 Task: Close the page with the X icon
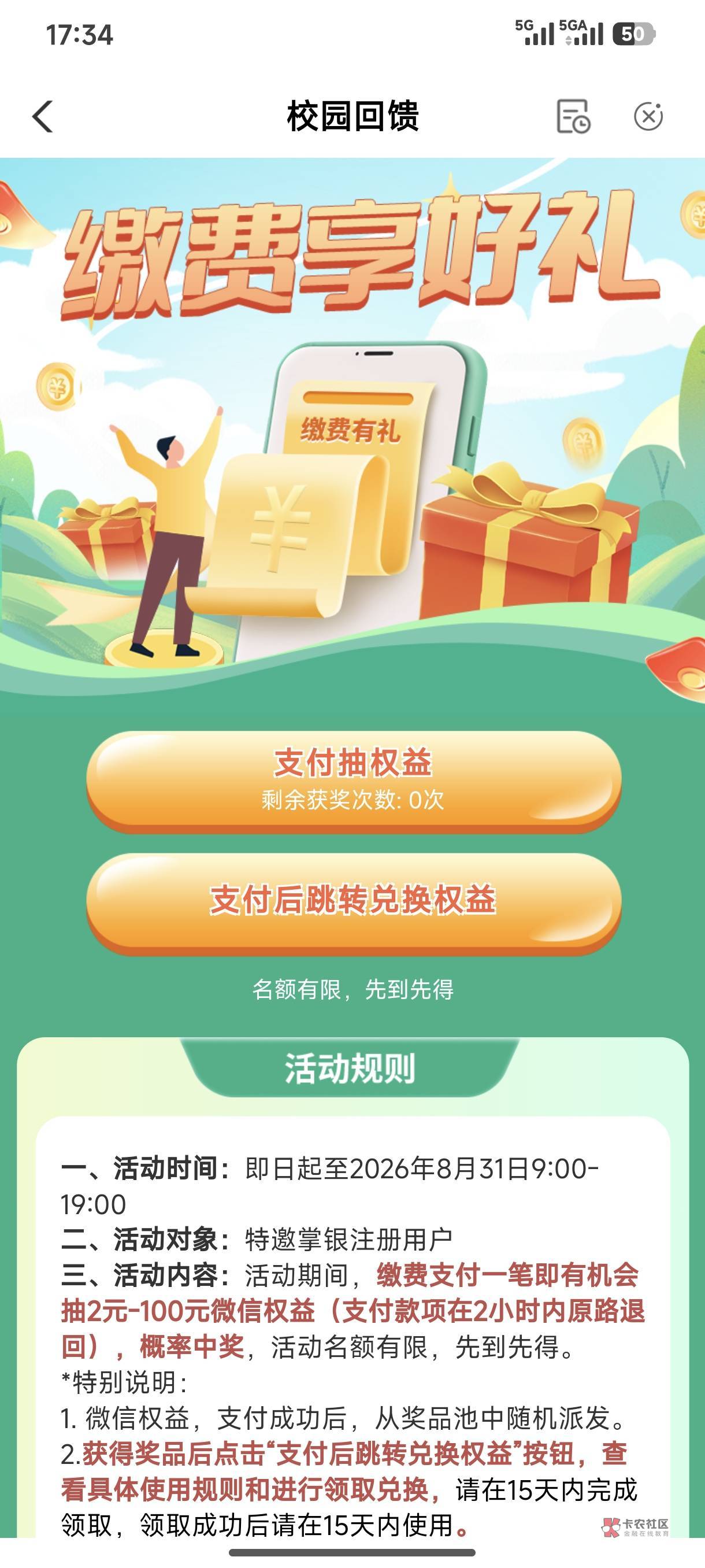648,116
